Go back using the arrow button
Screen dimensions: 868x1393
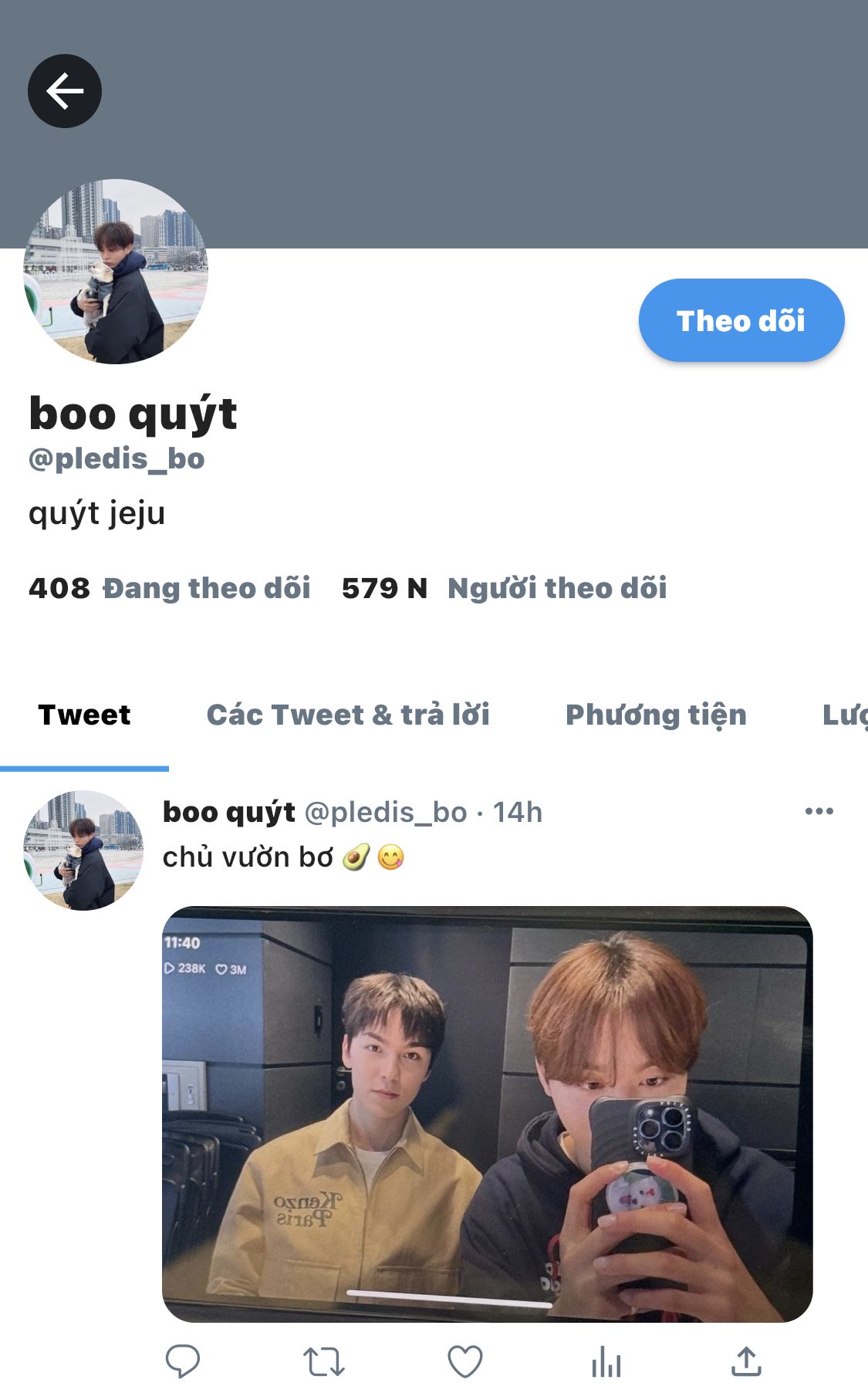point(65,91)
